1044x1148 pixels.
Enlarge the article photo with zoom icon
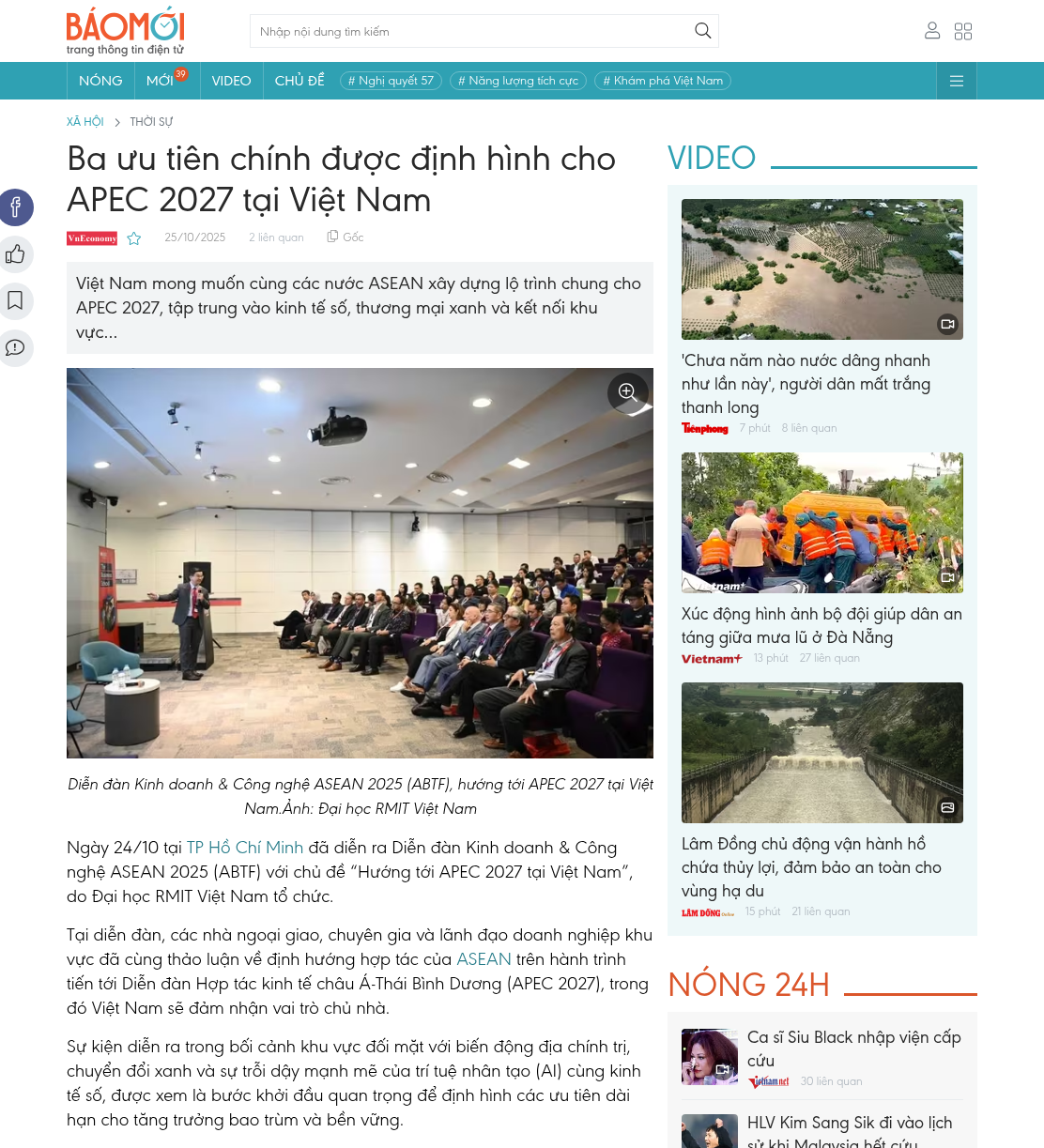pos(628,392)
